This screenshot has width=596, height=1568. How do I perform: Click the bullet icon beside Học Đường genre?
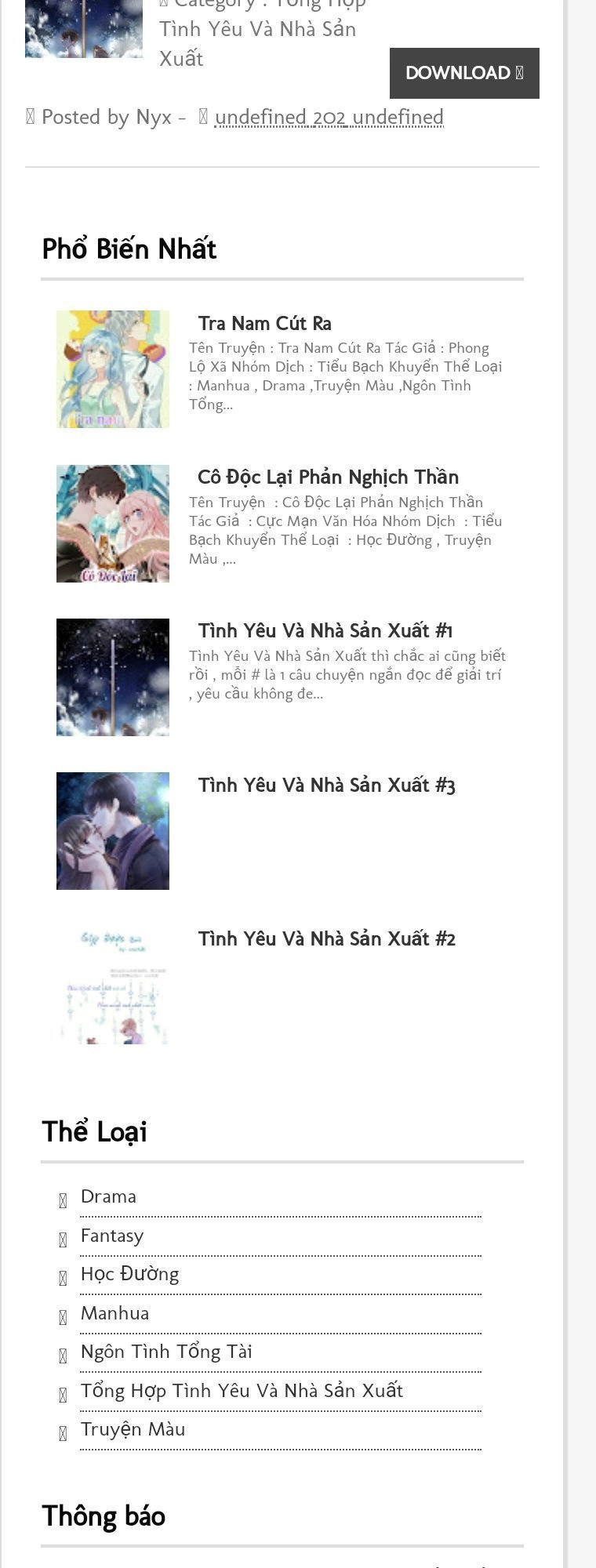[63, 1275]
